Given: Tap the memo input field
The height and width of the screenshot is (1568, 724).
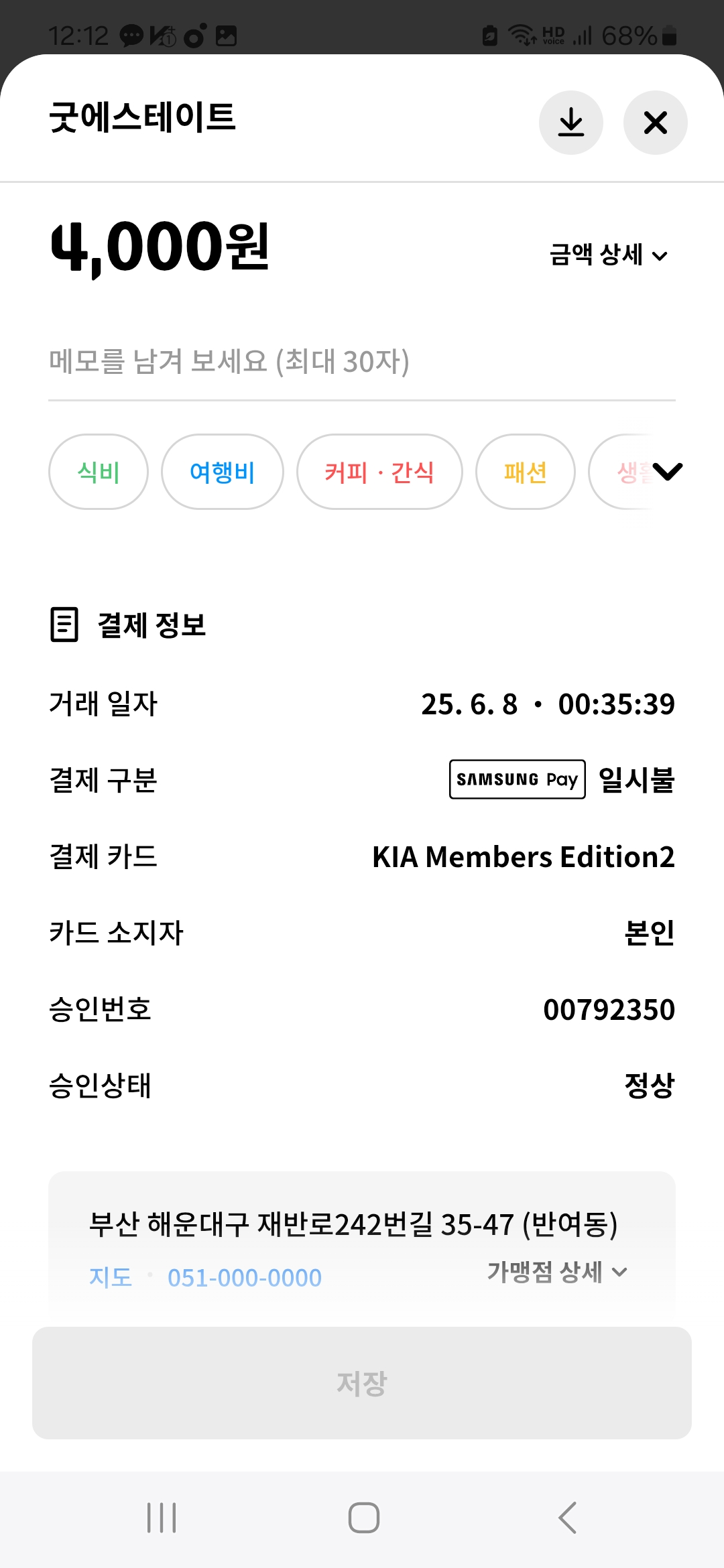Looking at the screenshot, I should (x=362, y=362).
